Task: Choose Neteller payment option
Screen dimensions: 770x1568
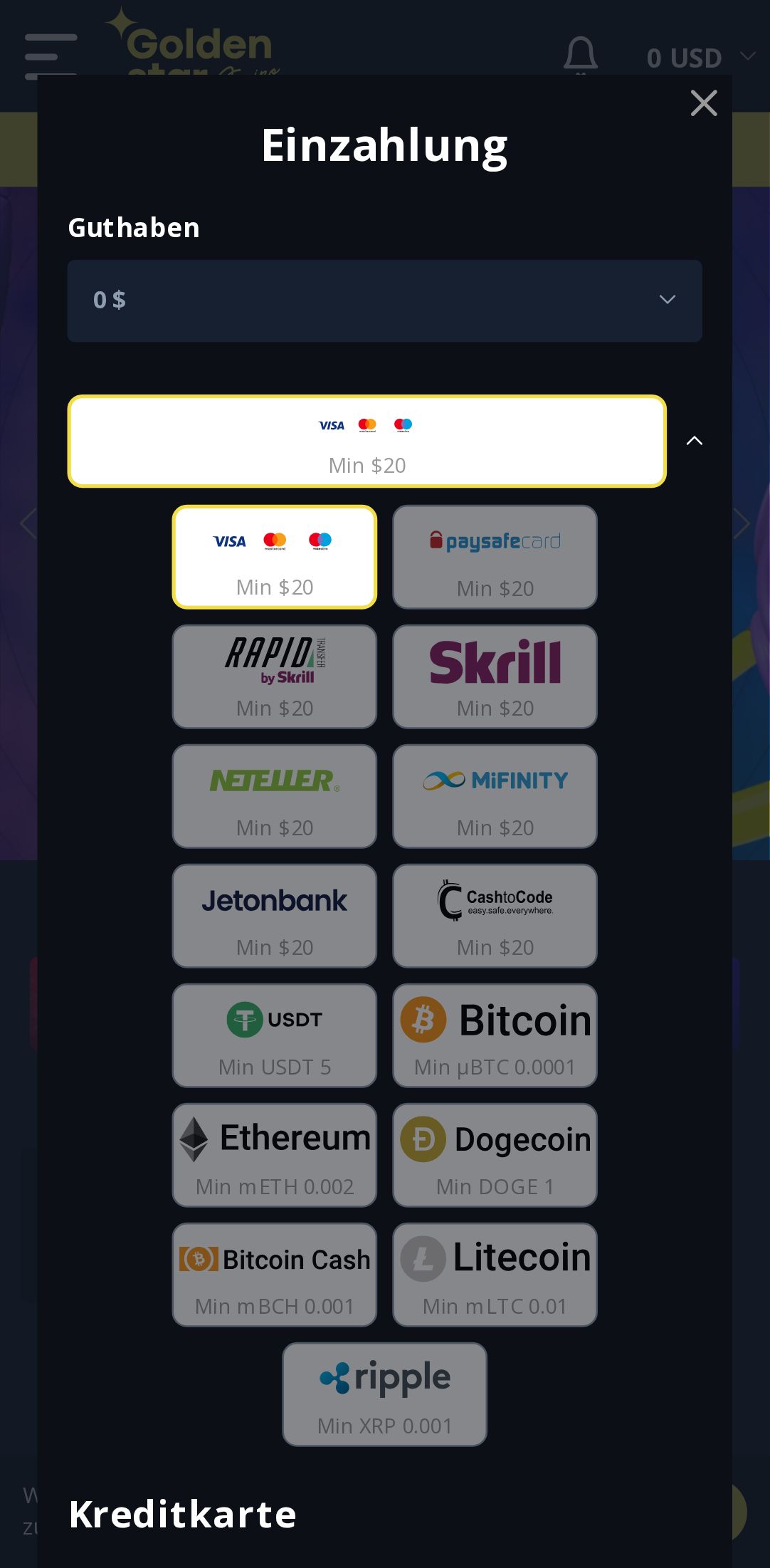Action: pyautogui.click(x=275, y=796)
